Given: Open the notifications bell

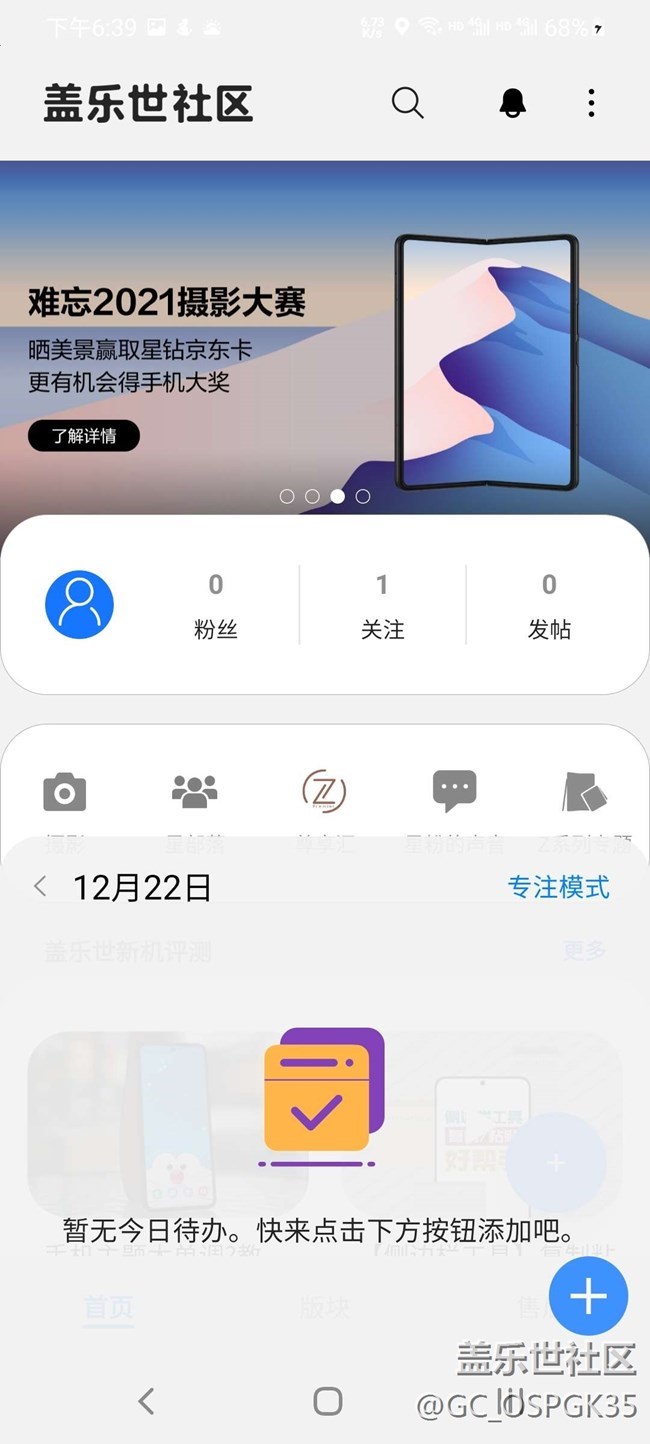Looking at the screenshot, I should (x=512, y=103).
